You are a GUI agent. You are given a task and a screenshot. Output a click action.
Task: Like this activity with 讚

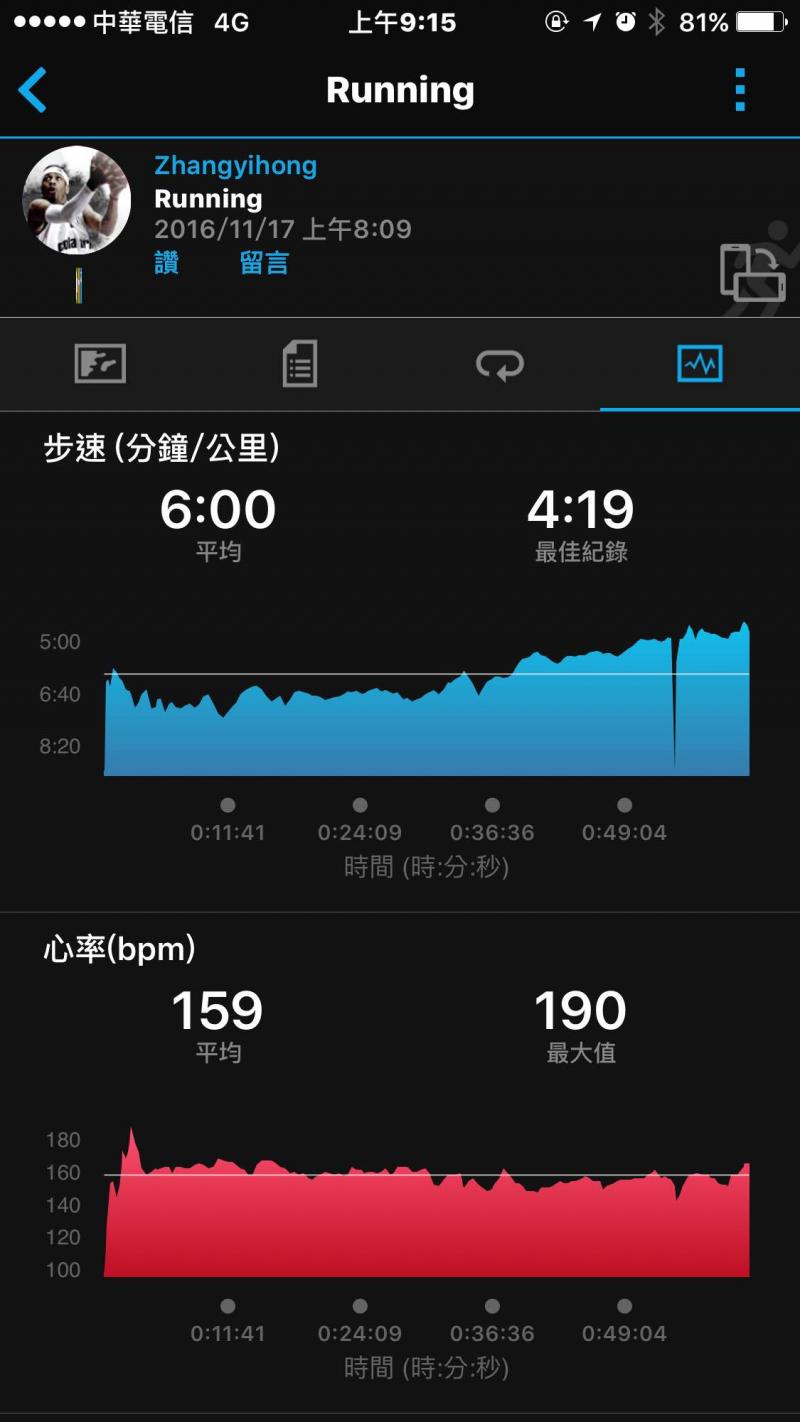coord(166,263)
